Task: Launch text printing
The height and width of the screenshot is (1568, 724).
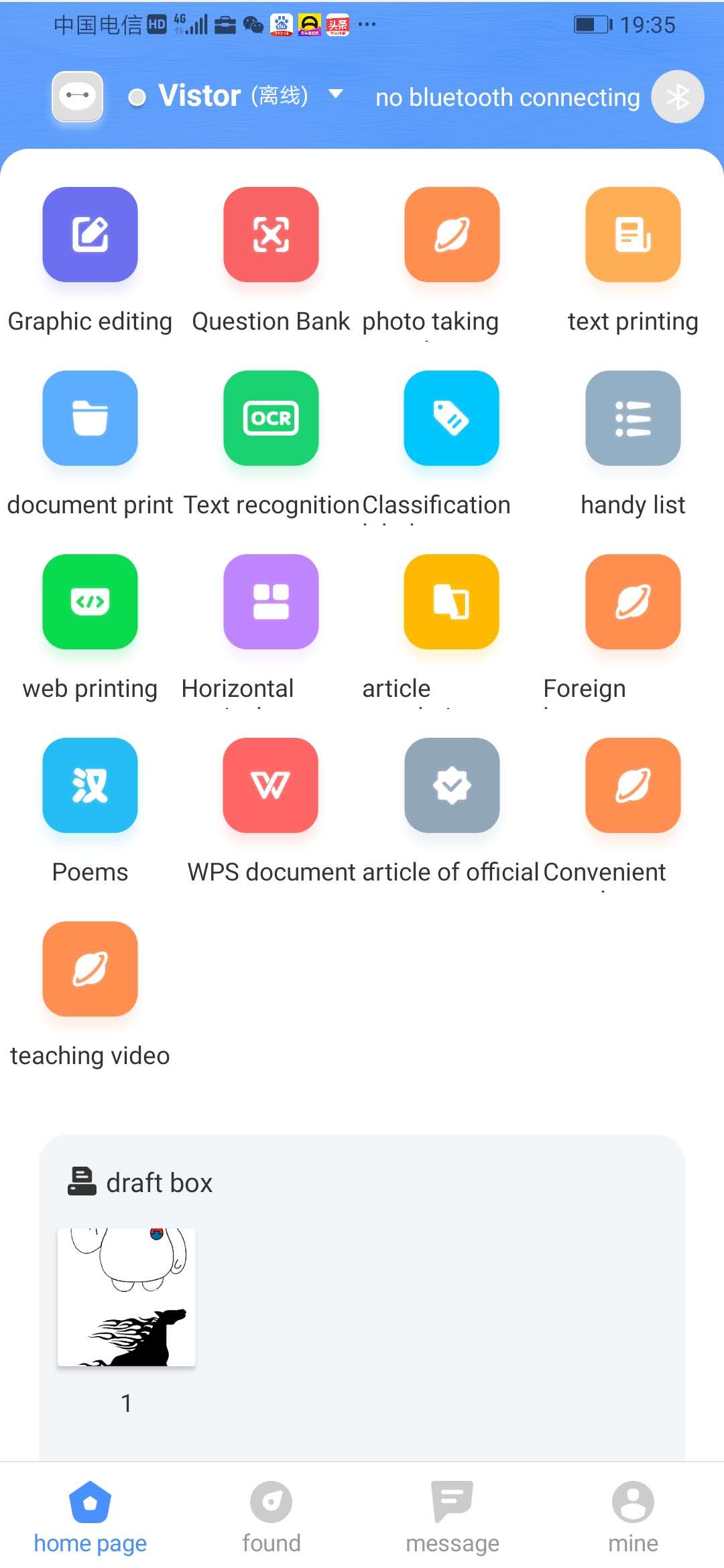Action: [x=633, y=235]
